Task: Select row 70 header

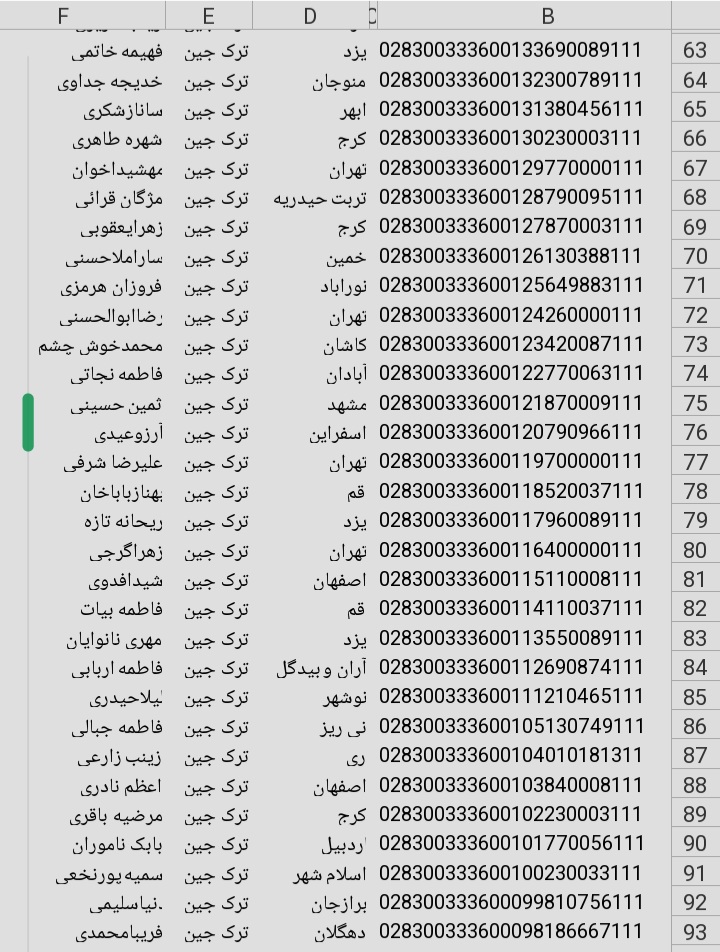Action: (x=695, y=257)
